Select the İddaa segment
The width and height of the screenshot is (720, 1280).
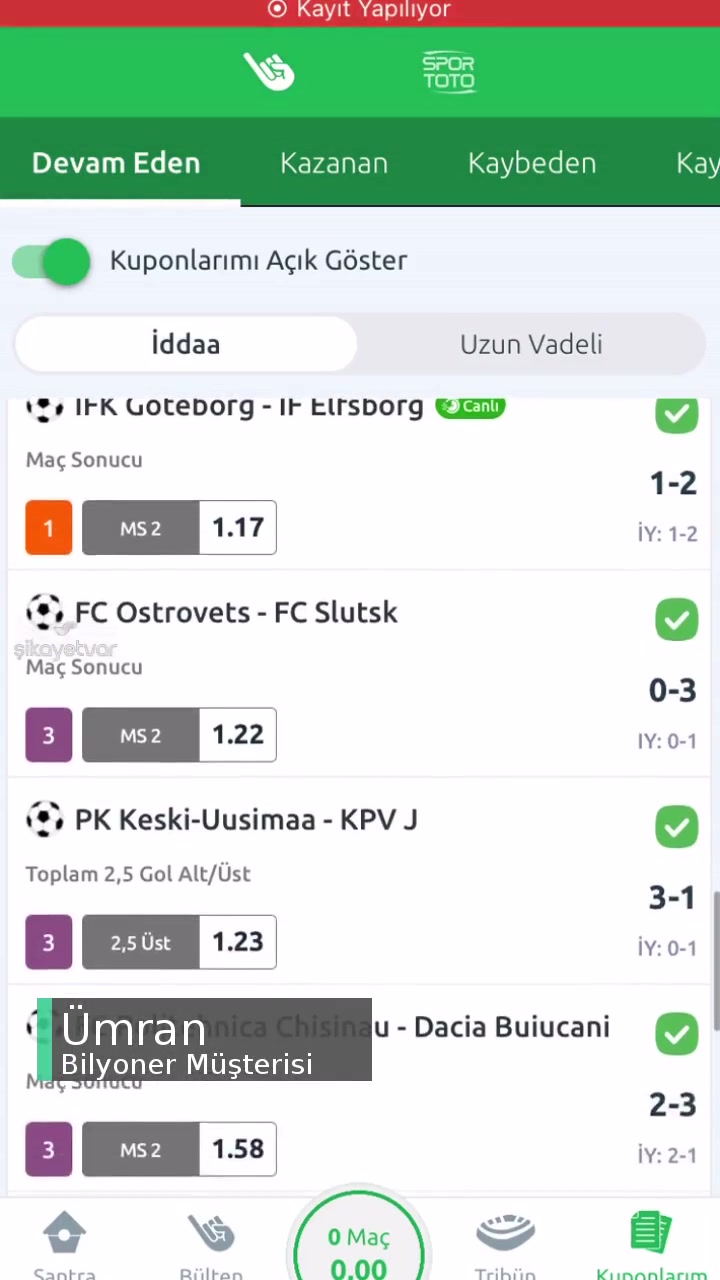pyautogui.click(x=185, y=344)
